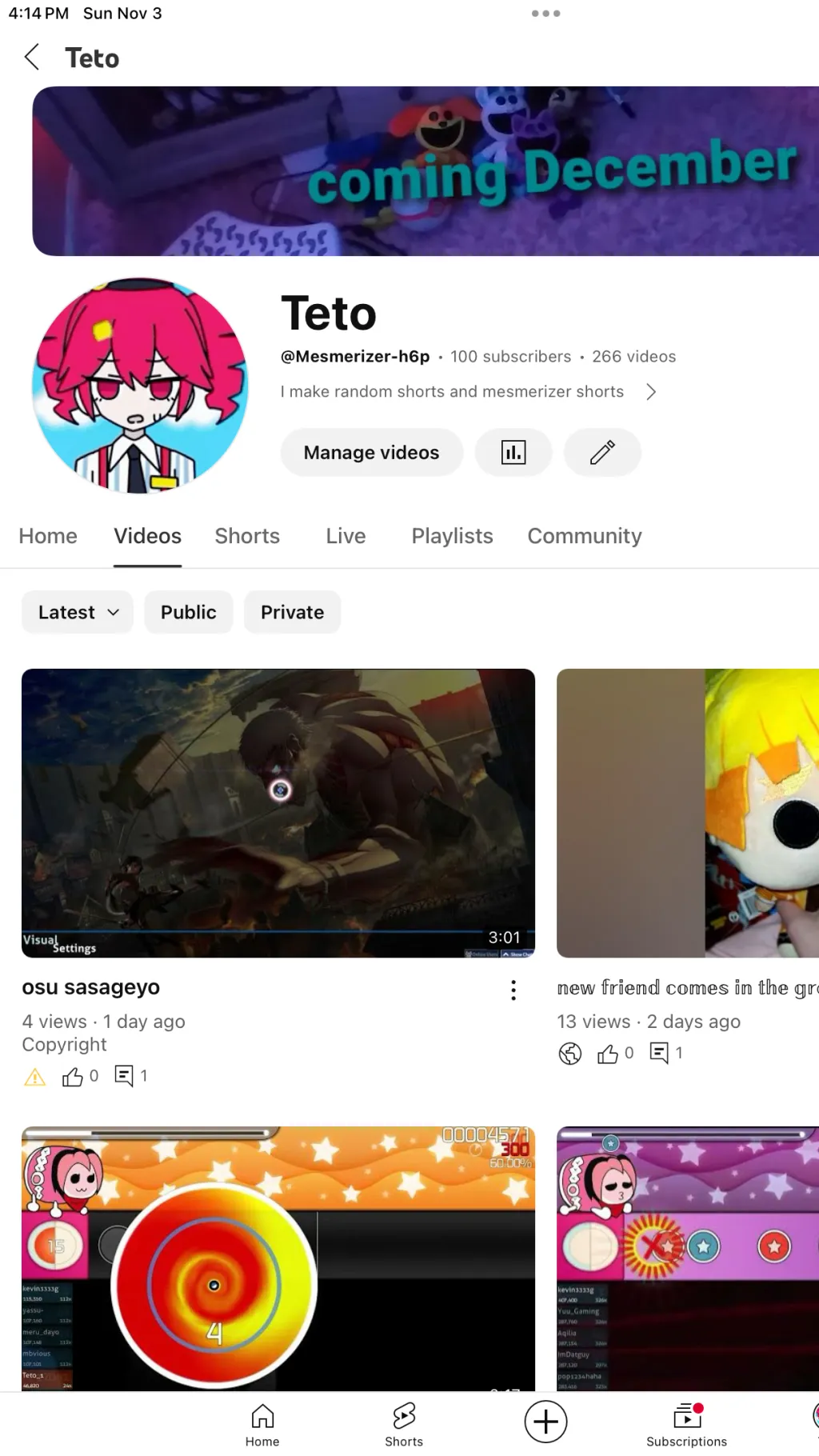
Task: Switch to the channel Home tab
Action: [x=48, y=536]
